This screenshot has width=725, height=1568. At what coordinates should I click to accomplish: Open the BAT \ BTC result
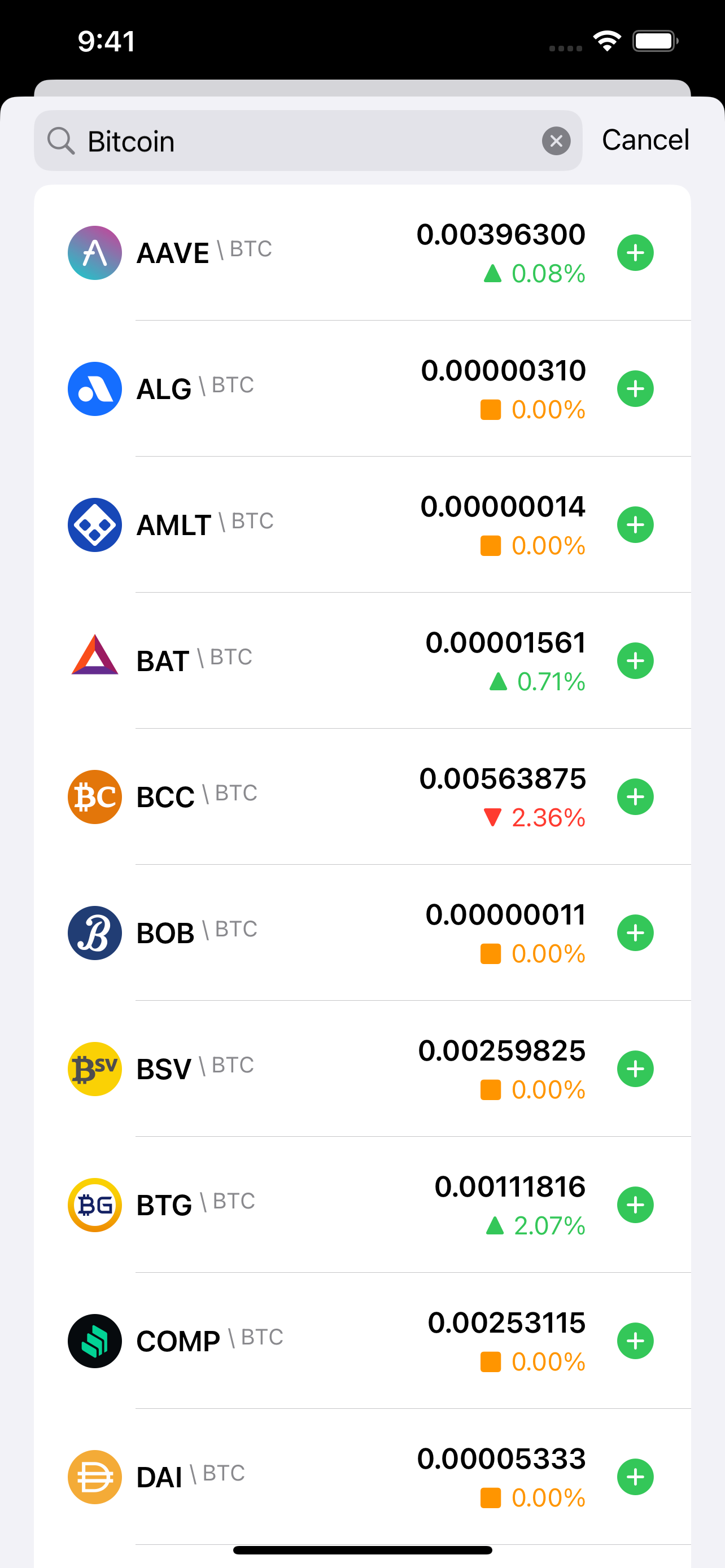(362, 660)
